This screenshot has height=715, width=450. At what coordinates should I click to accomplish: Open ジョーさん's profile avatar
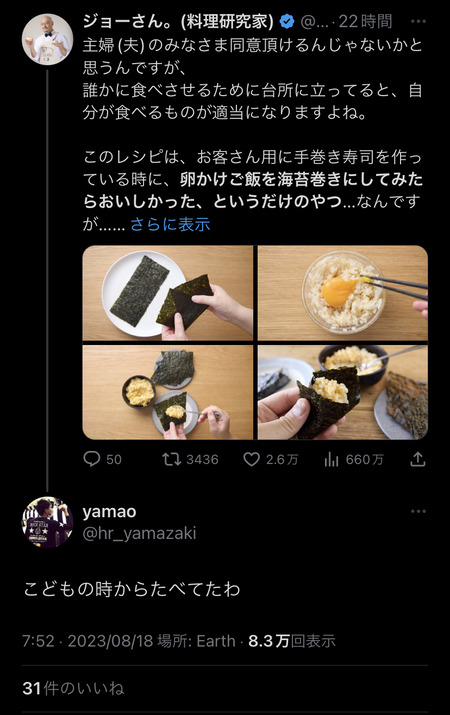(47, 39)
